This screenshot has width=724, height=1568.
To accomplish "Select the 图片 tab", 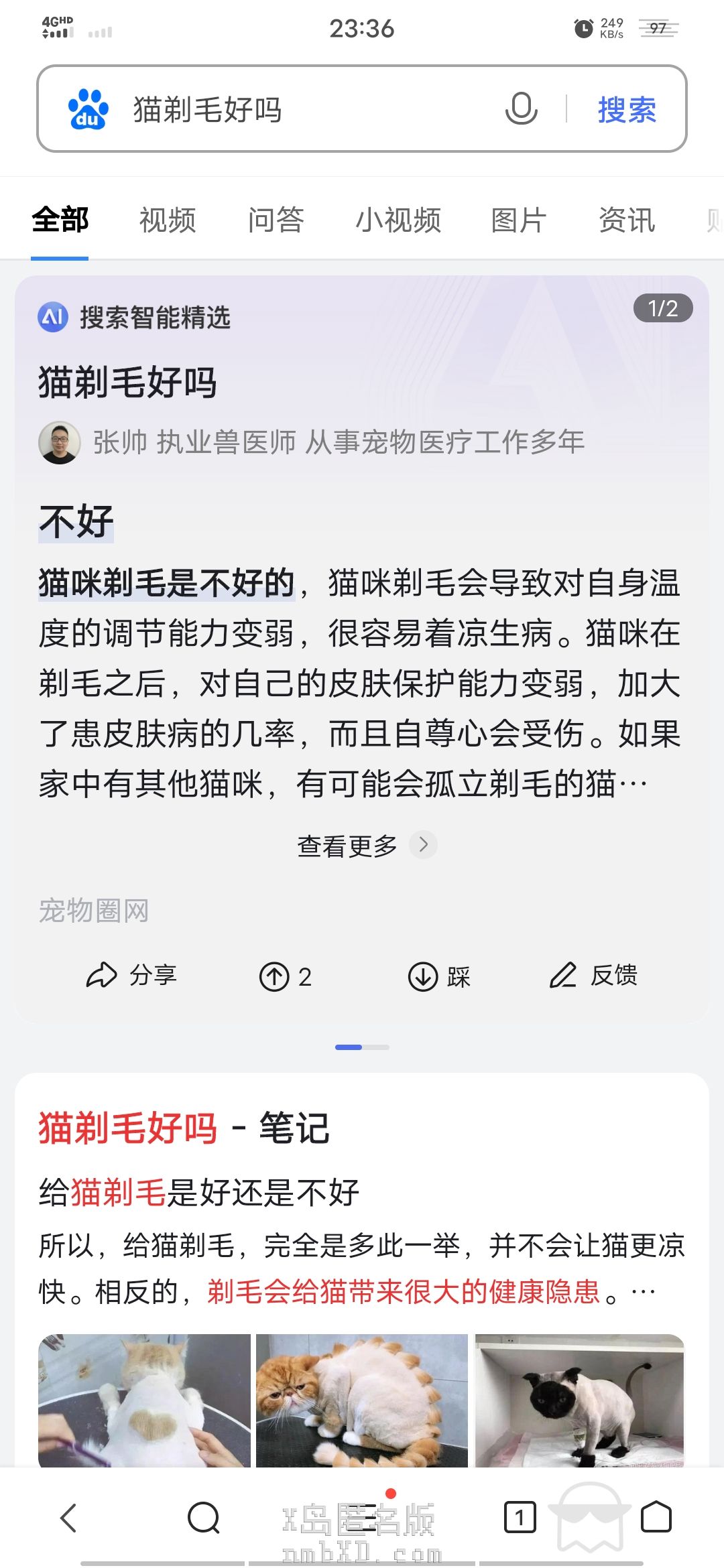I will coord(519,220).
